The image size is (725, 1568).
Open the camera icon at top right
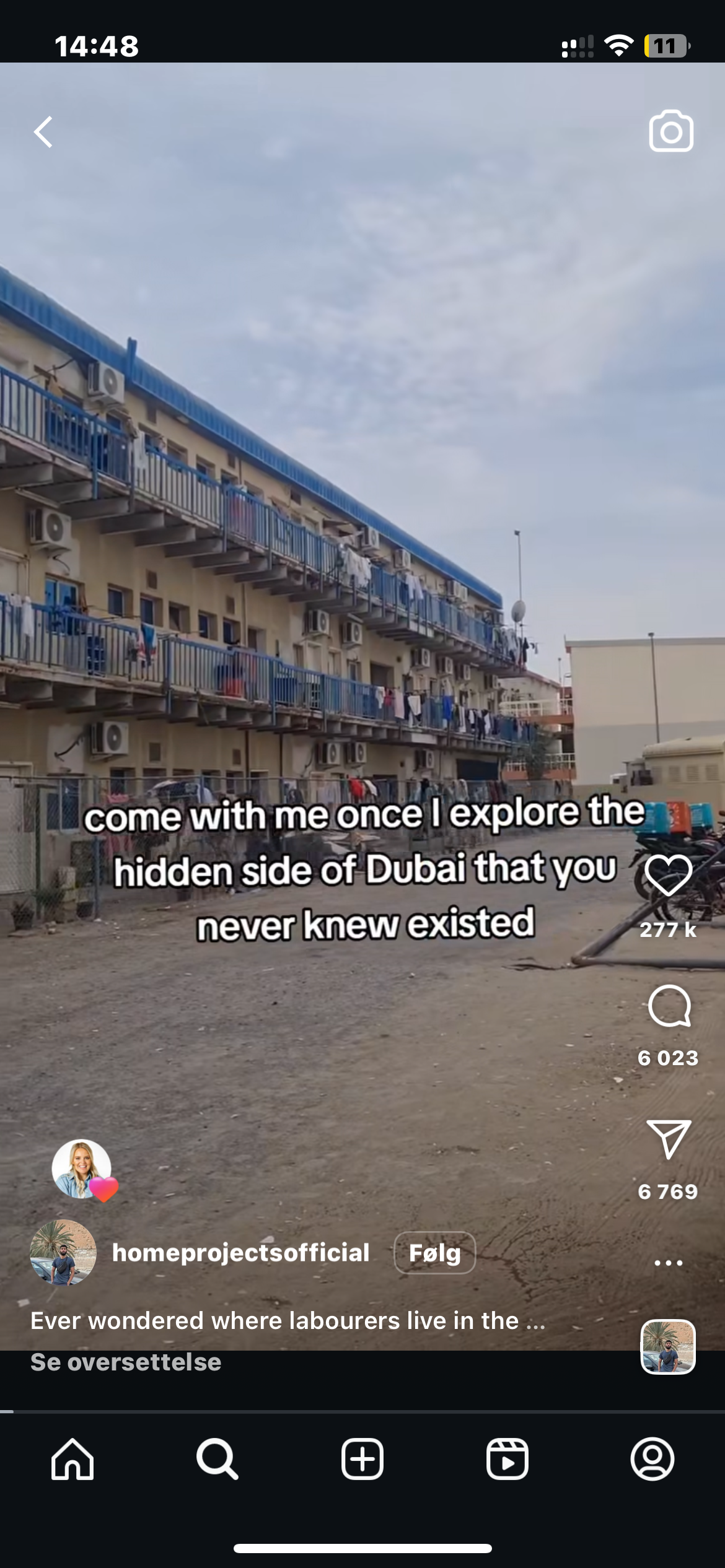(x=671, y=131)
